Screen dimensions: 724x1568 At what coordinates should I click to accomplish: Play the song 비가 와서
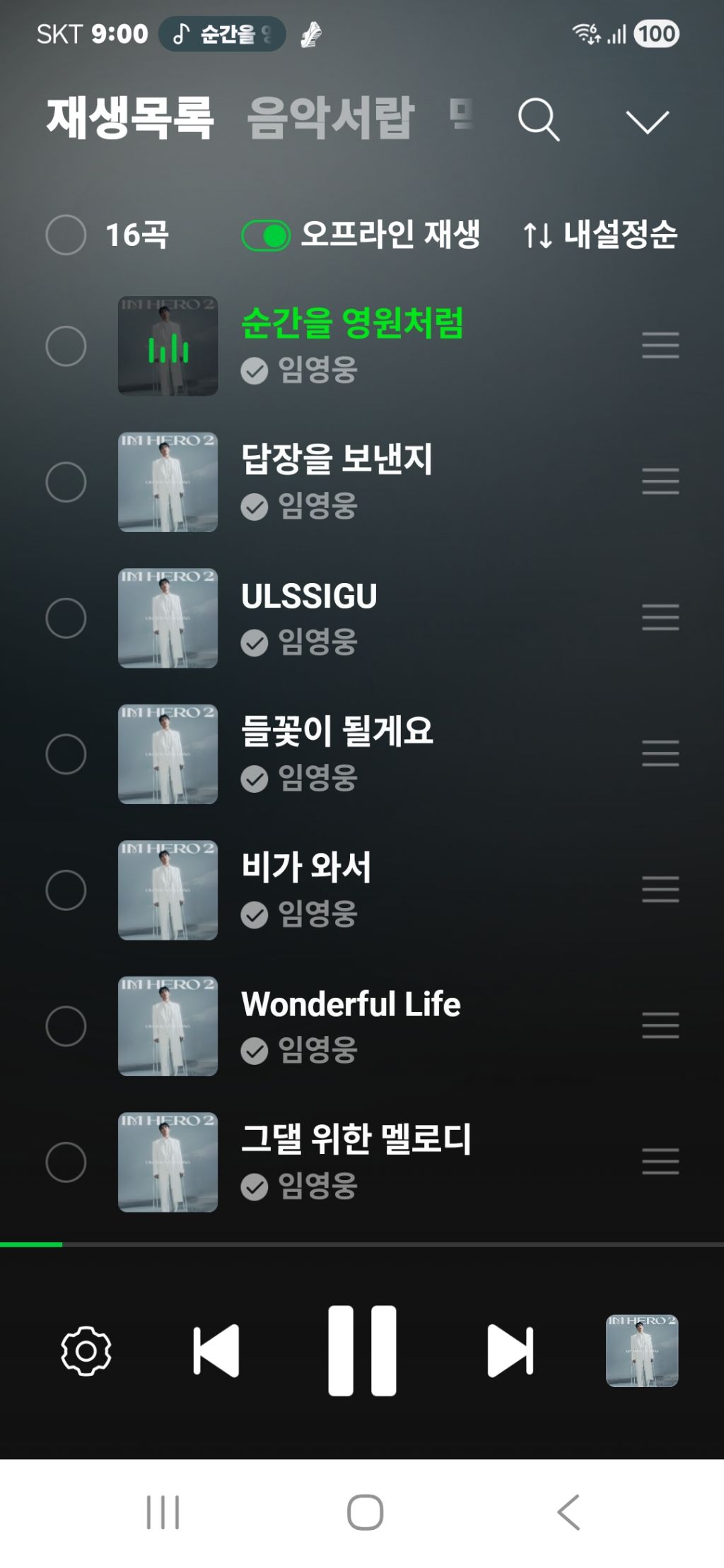[x=306, y=867]
